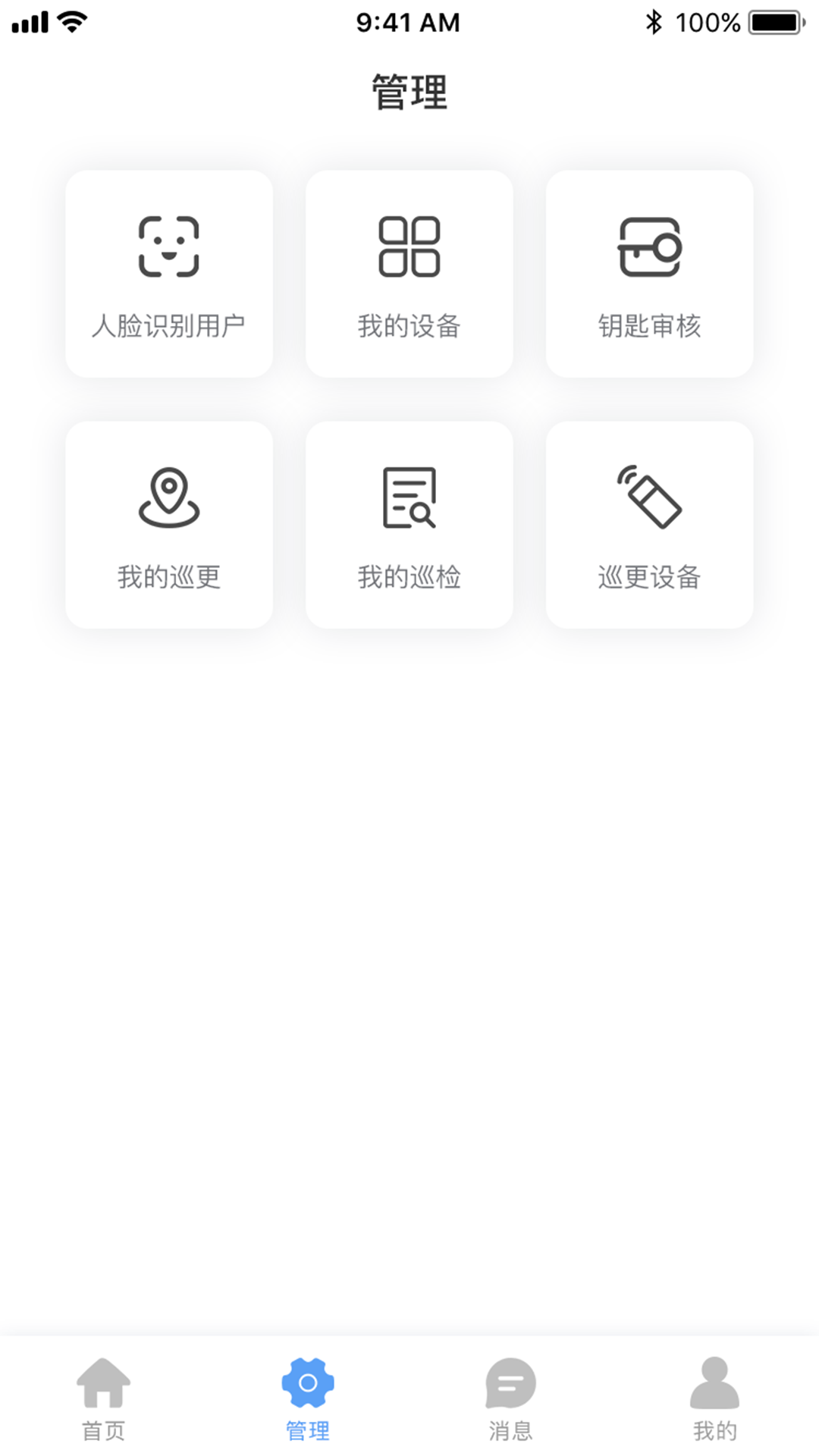Open the 巡更设备 patrol devices card

tap(650, 525)
